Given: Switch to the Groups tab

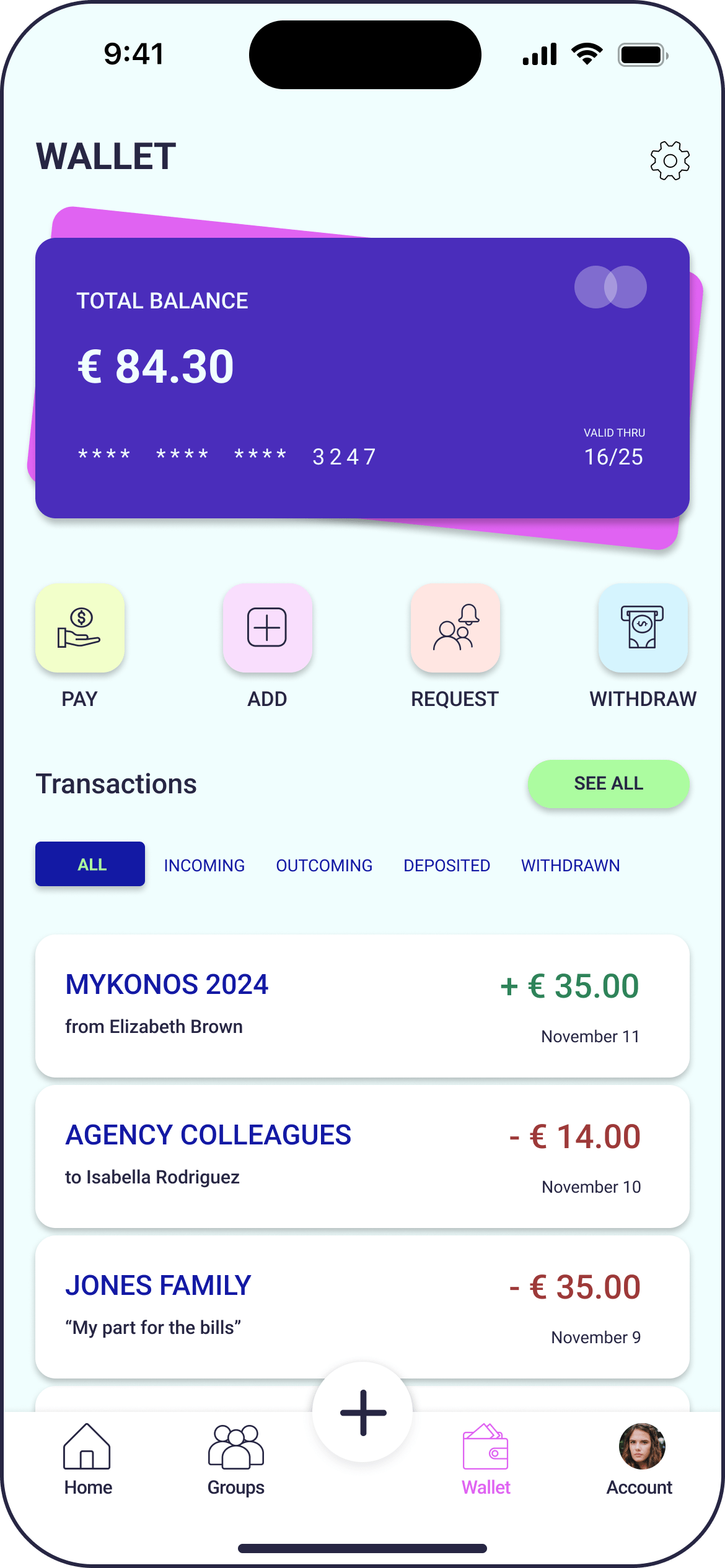Looking at the screenshot, I should point(236,1458).
